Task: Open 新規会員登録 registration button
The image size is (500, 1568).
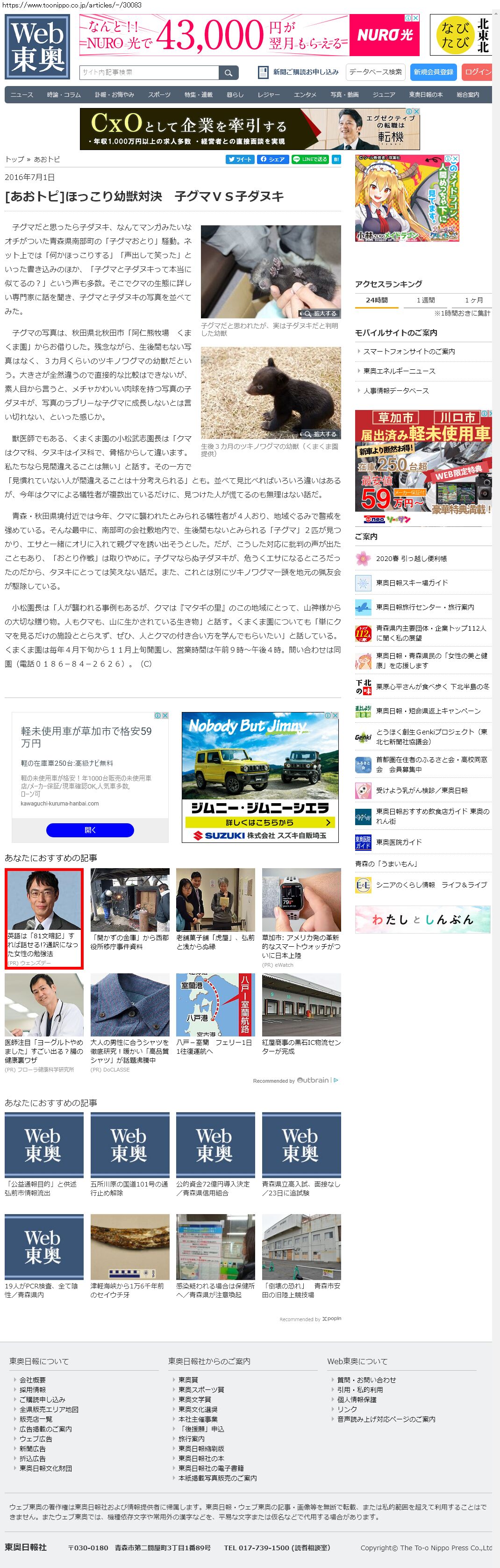Action: [433, 72]
